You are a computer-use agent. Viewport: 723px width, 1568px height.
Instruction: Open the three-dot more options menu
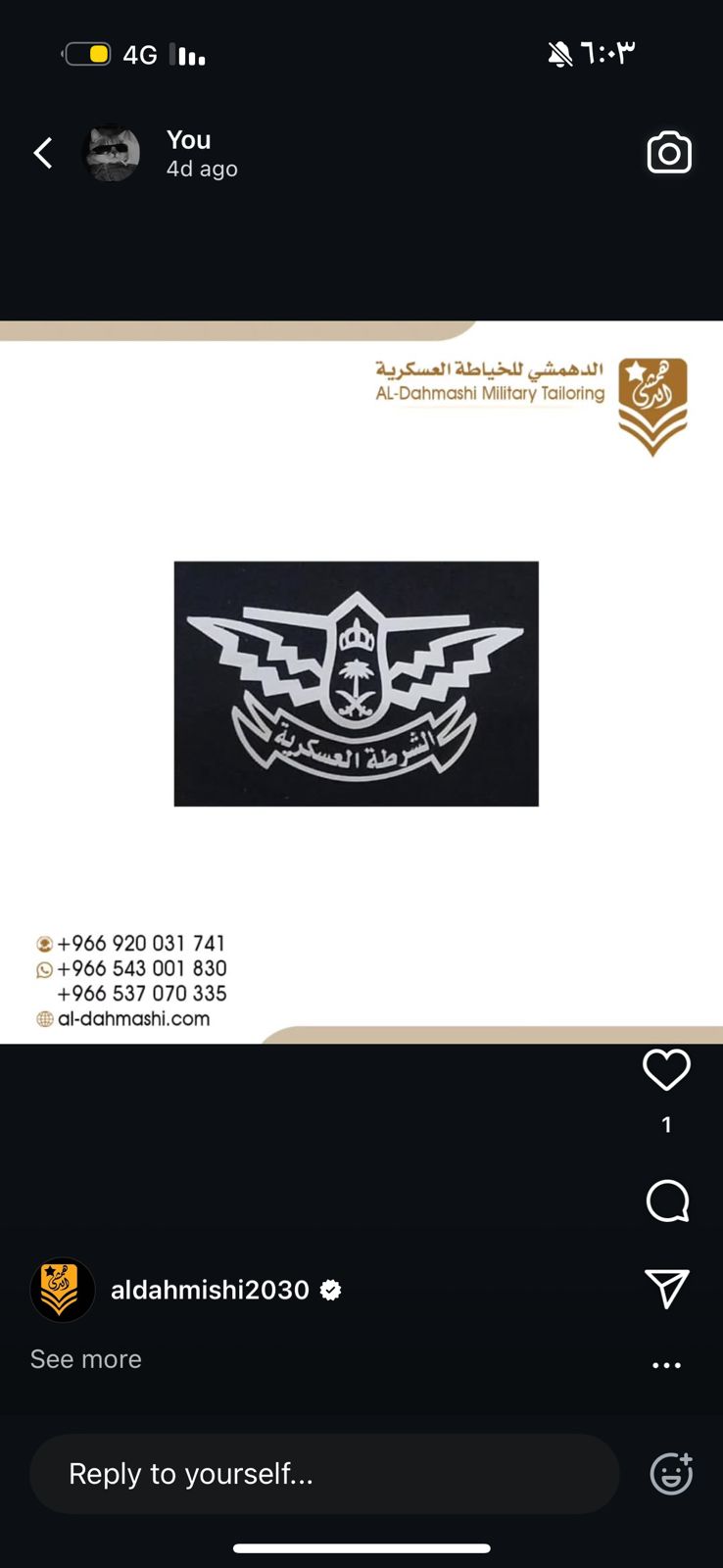[x=666, y=1365]
